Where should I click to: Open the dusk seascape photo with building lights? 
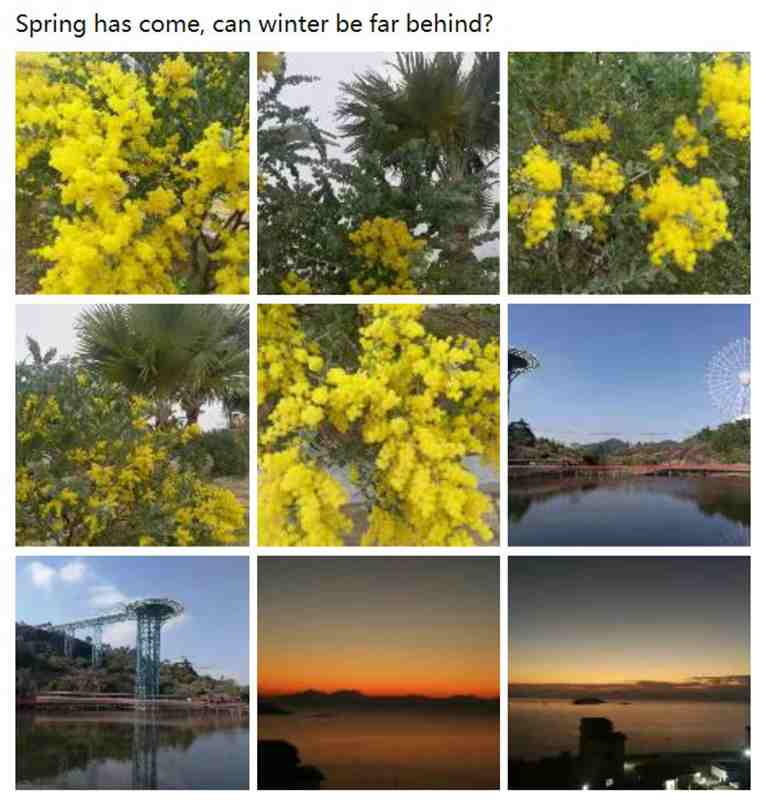pyautogui.click(x=628, y=672)
